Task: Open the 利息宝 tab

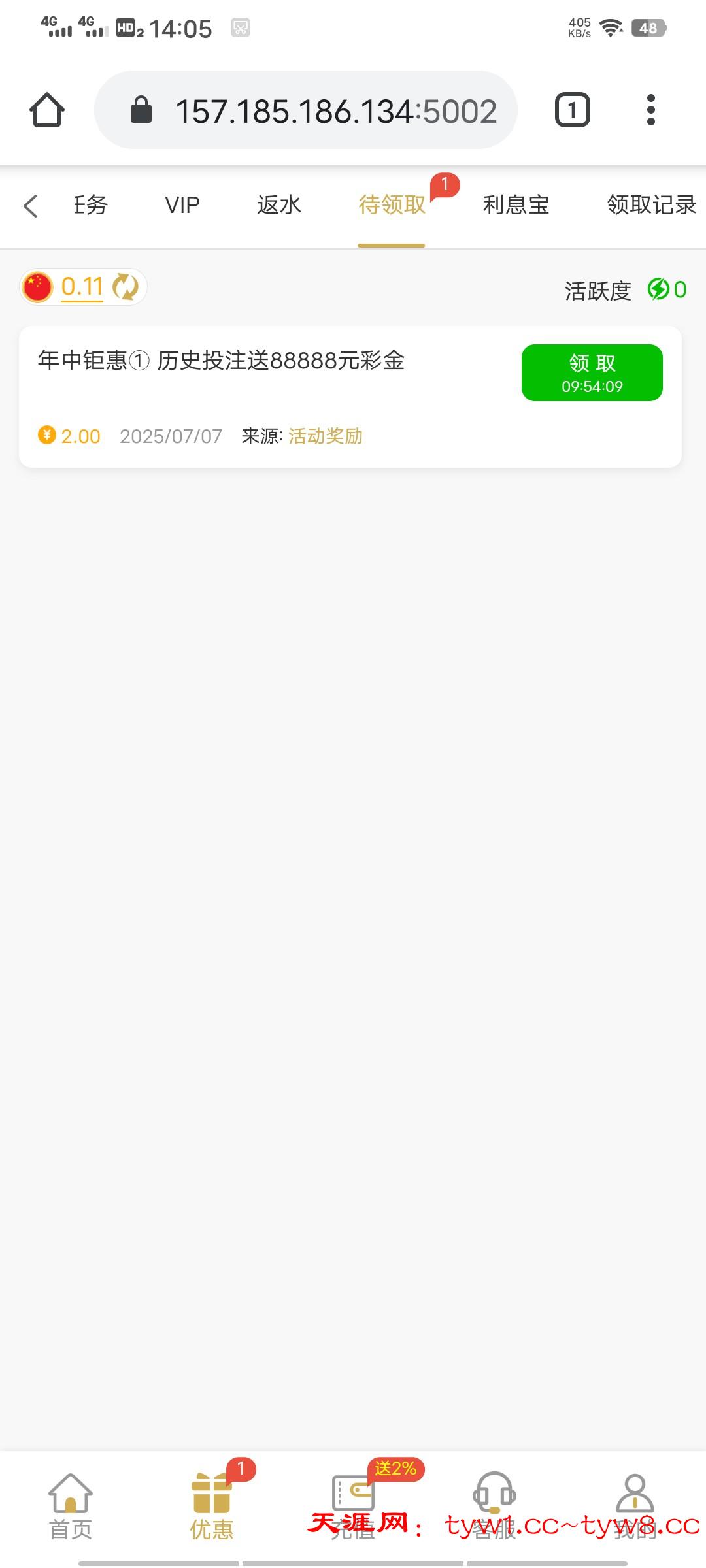Action: click(x=516, y=205)
